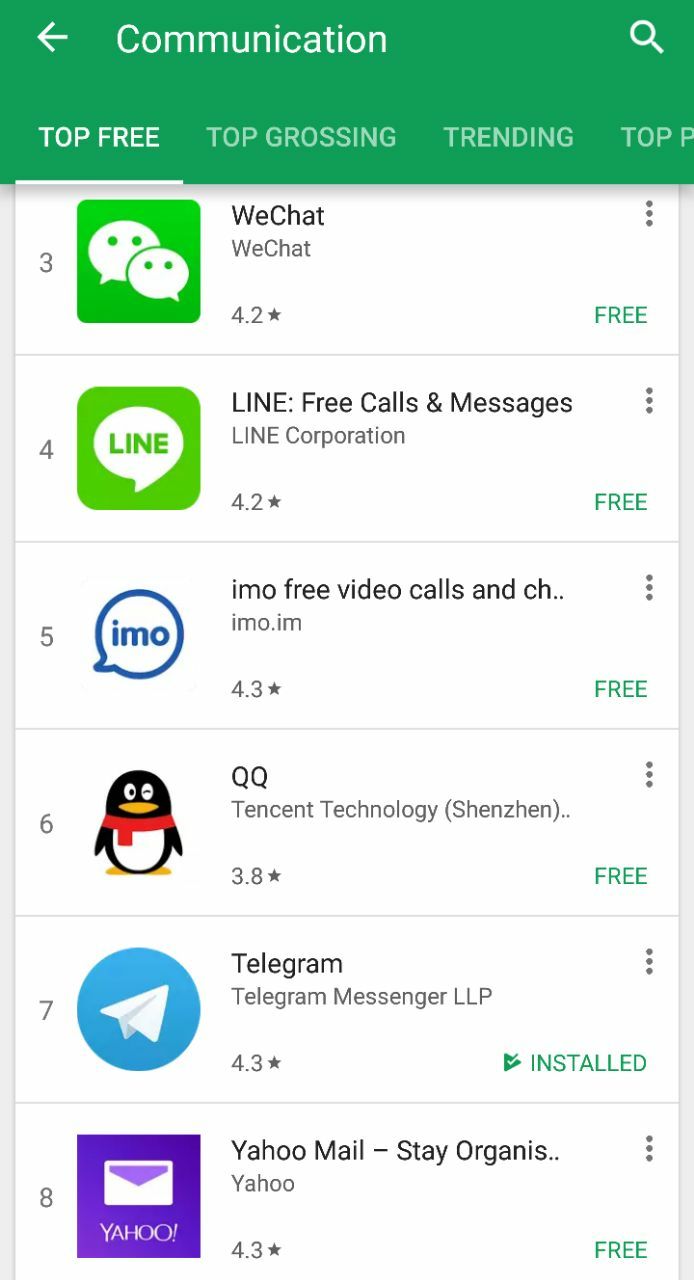694x1280 pixels.
Task: Open overflow menu for Telegram
Action: click(649, 962)
